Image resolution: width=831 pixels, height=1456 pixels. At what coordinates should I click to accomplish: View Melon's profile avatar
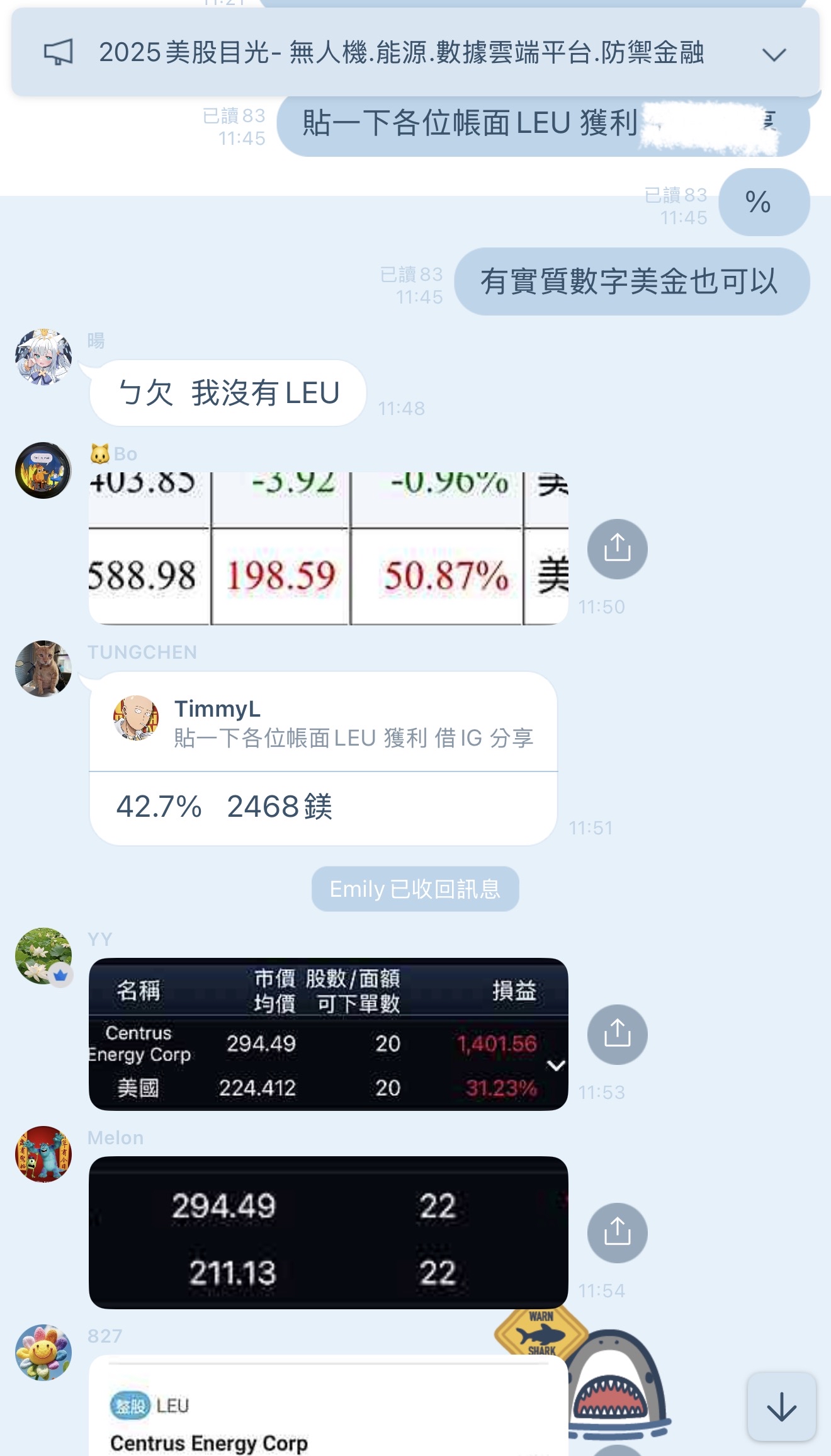coord(43,1154)
